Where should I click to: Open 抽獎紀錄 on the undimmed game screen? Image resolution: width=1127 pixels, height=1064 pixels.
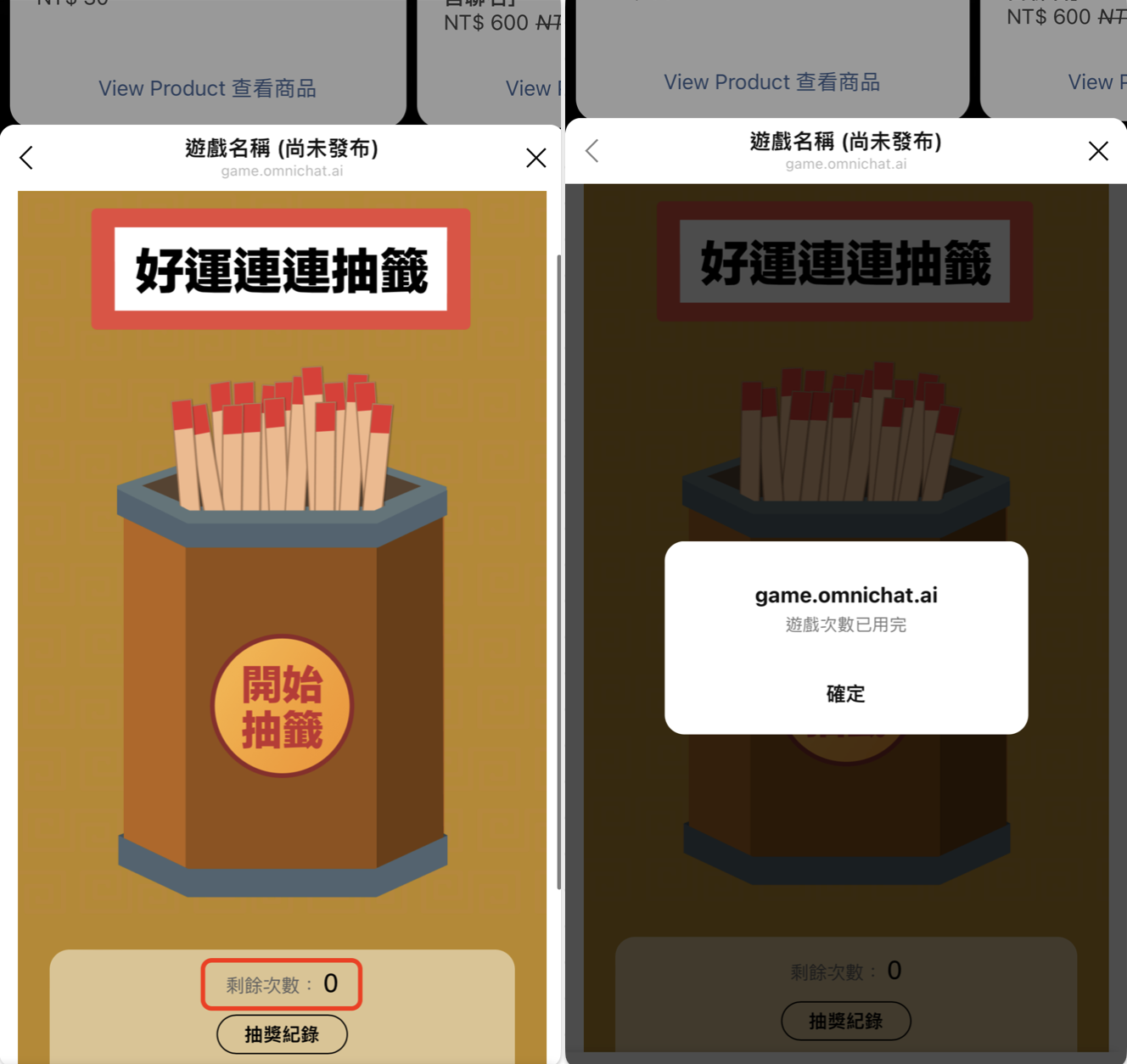pyautogui.click(x=282, y=1034)
